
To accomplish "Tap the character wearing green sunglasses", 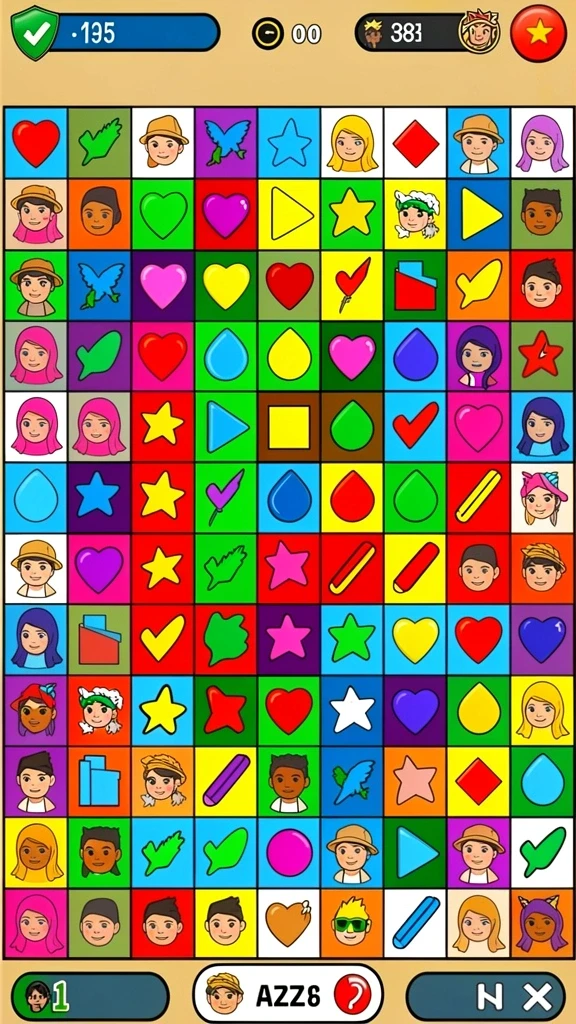I will [x=353, y=923].
